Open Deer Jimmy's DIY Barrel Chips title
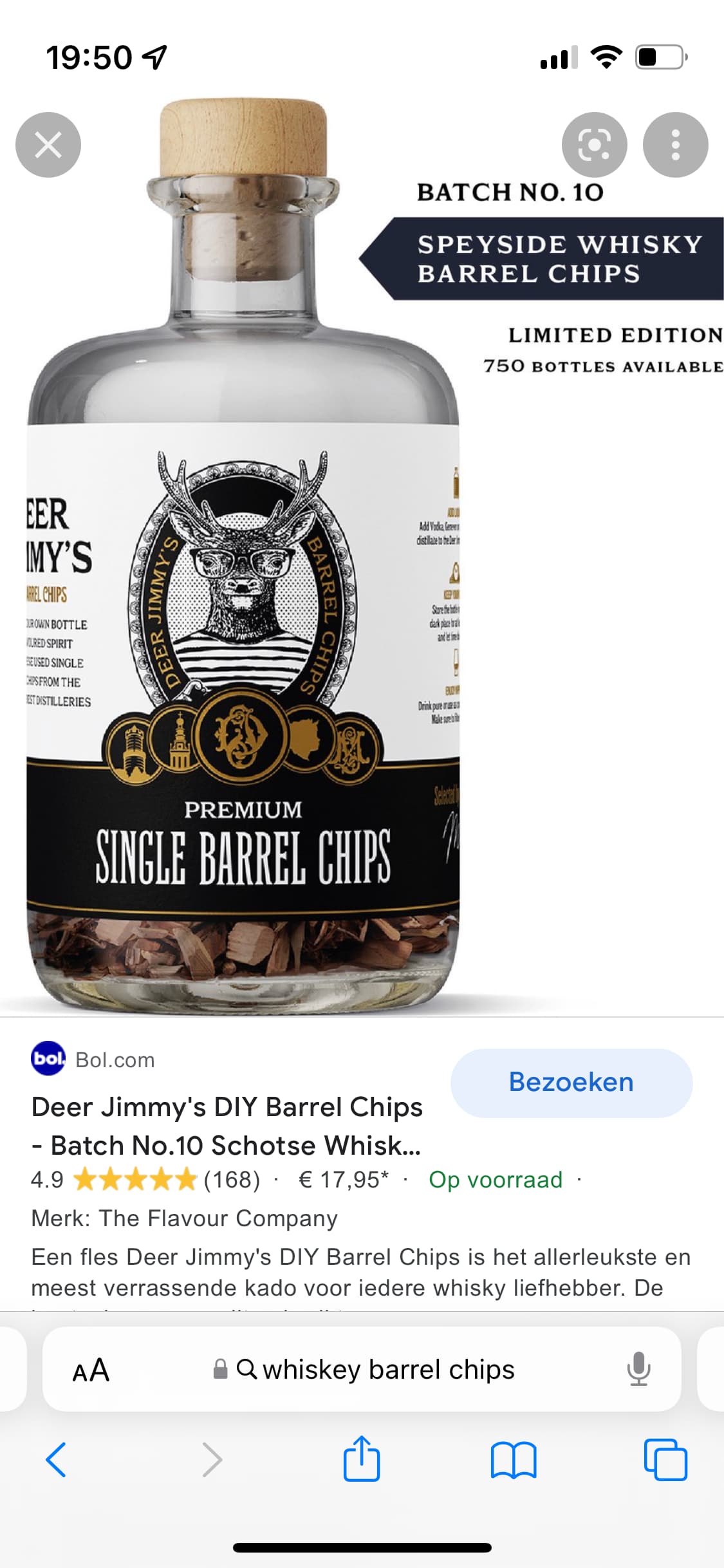Screen dimensions: 724x1568 [x=227, y=1126]
